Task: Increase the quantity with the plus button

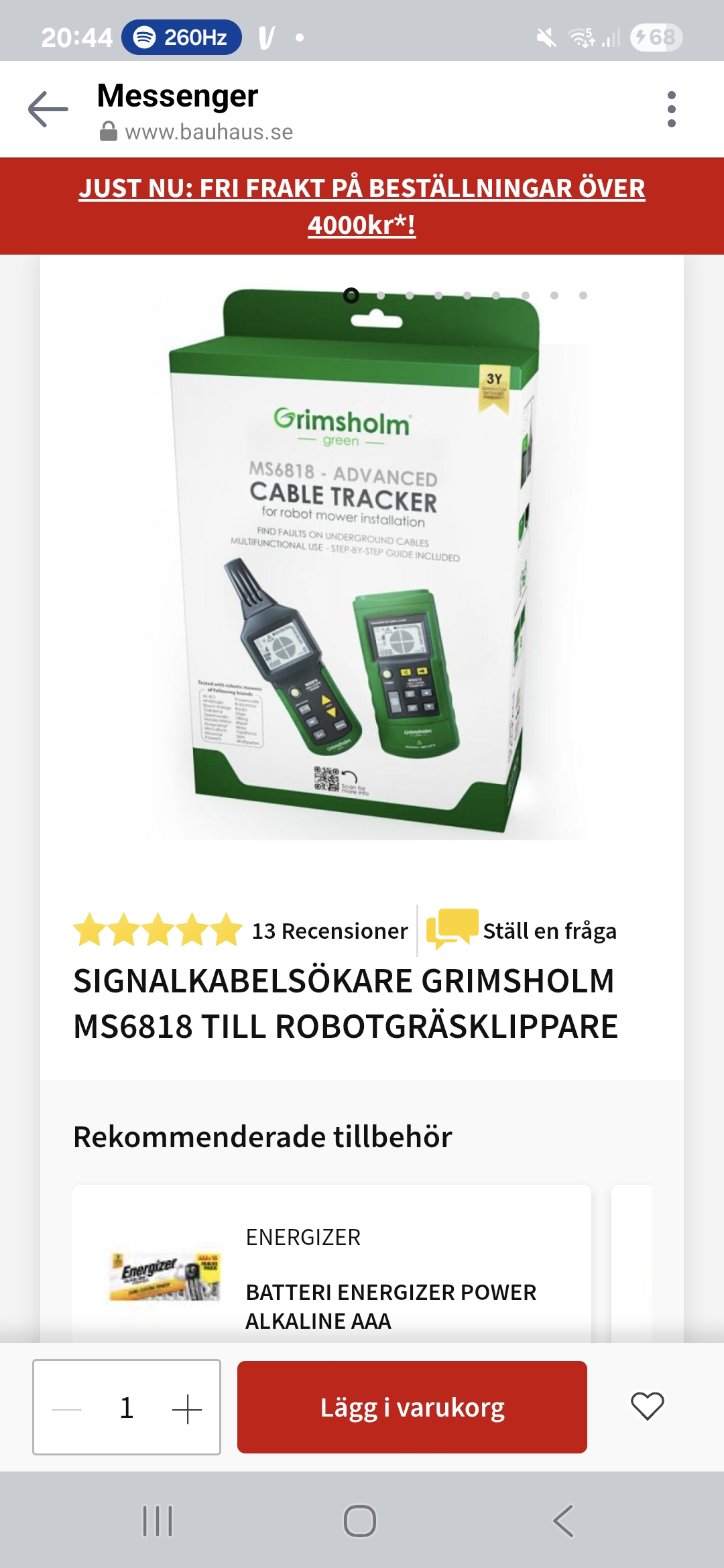Action: pyautogui.click(x=187, y=1409)
